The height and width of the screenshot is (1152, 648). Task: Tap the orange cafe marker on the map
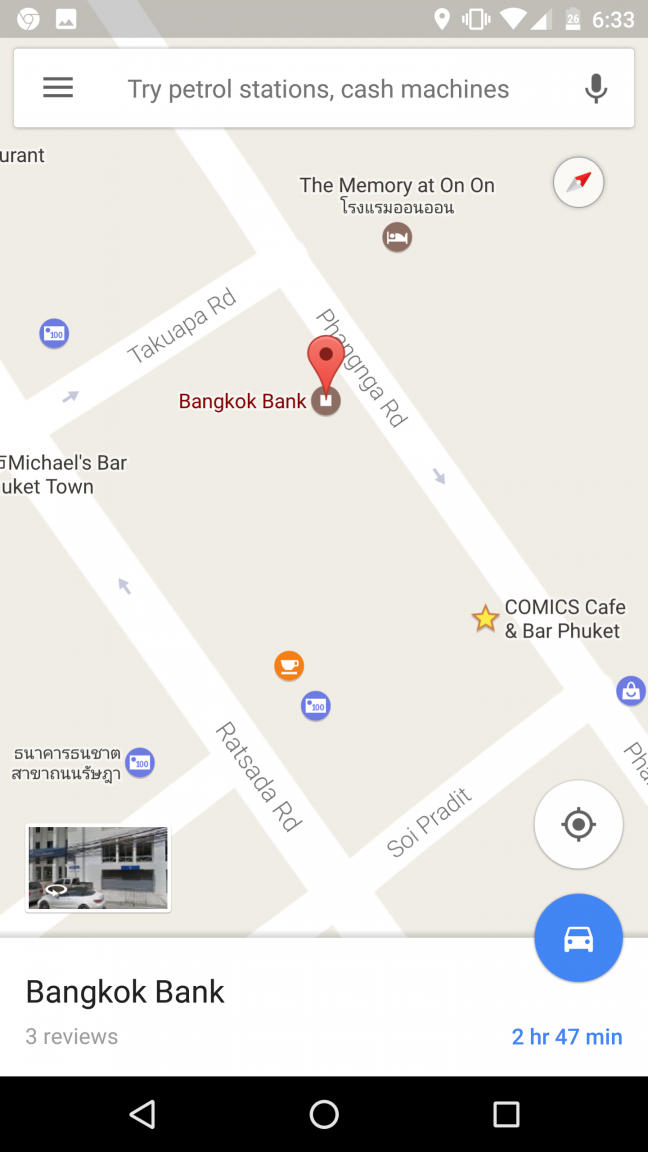289,665
